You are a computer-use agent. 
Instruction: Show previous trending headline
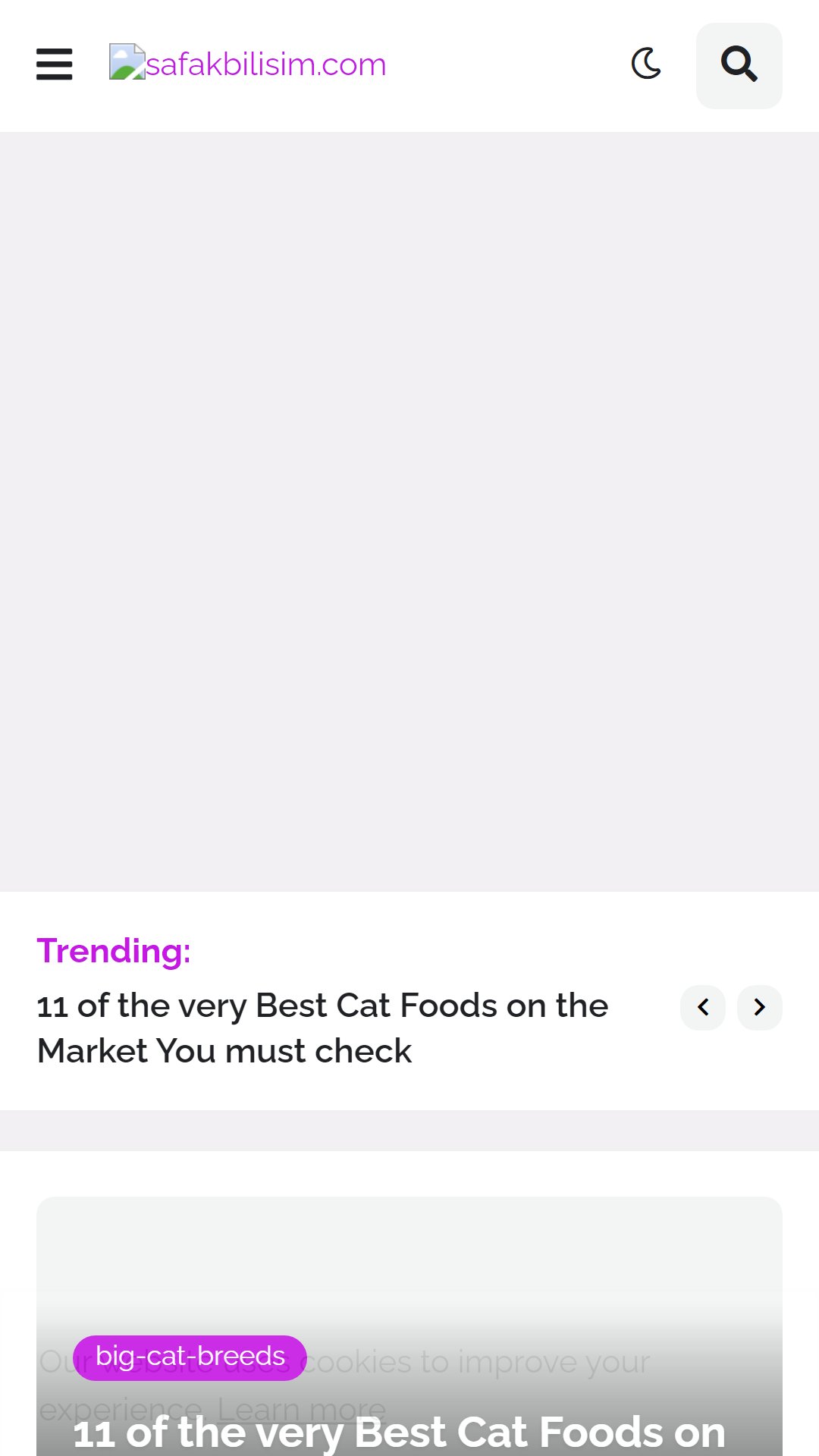703,1007
